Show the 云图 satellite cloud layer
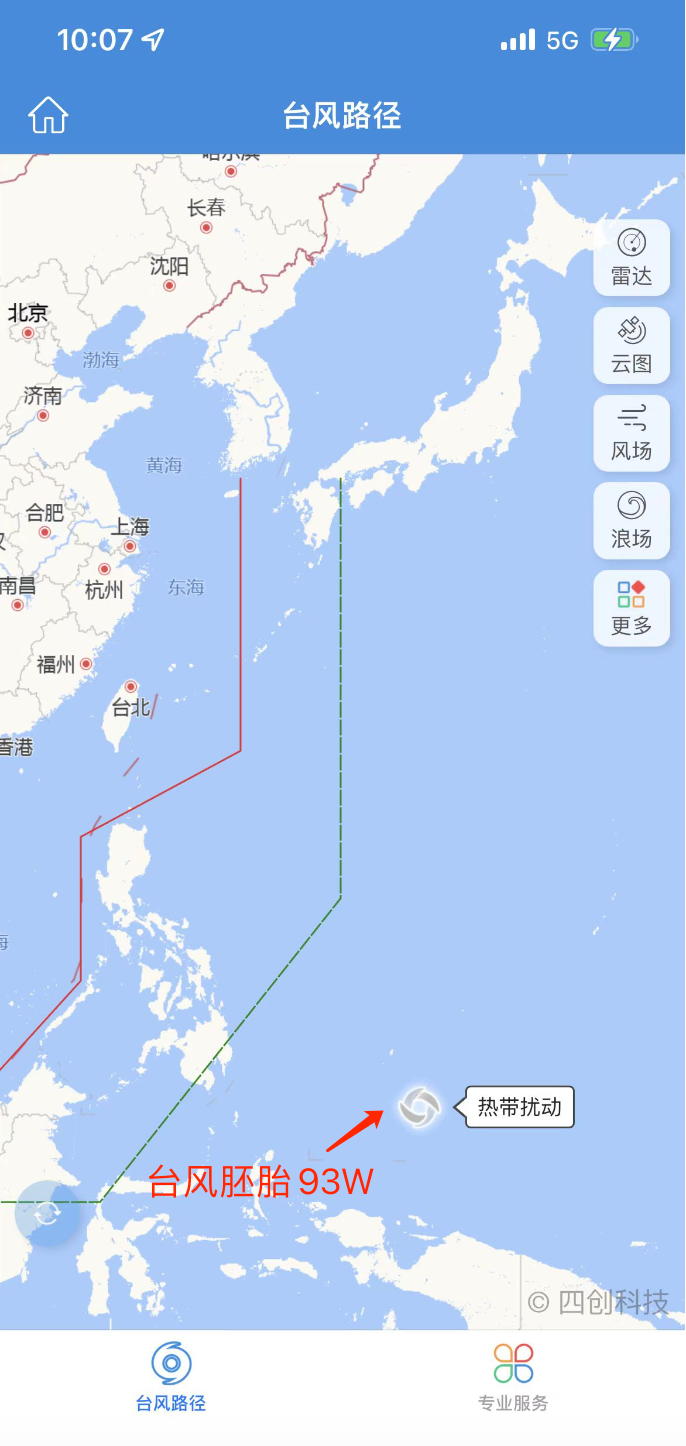 click(x=631, y=345)
